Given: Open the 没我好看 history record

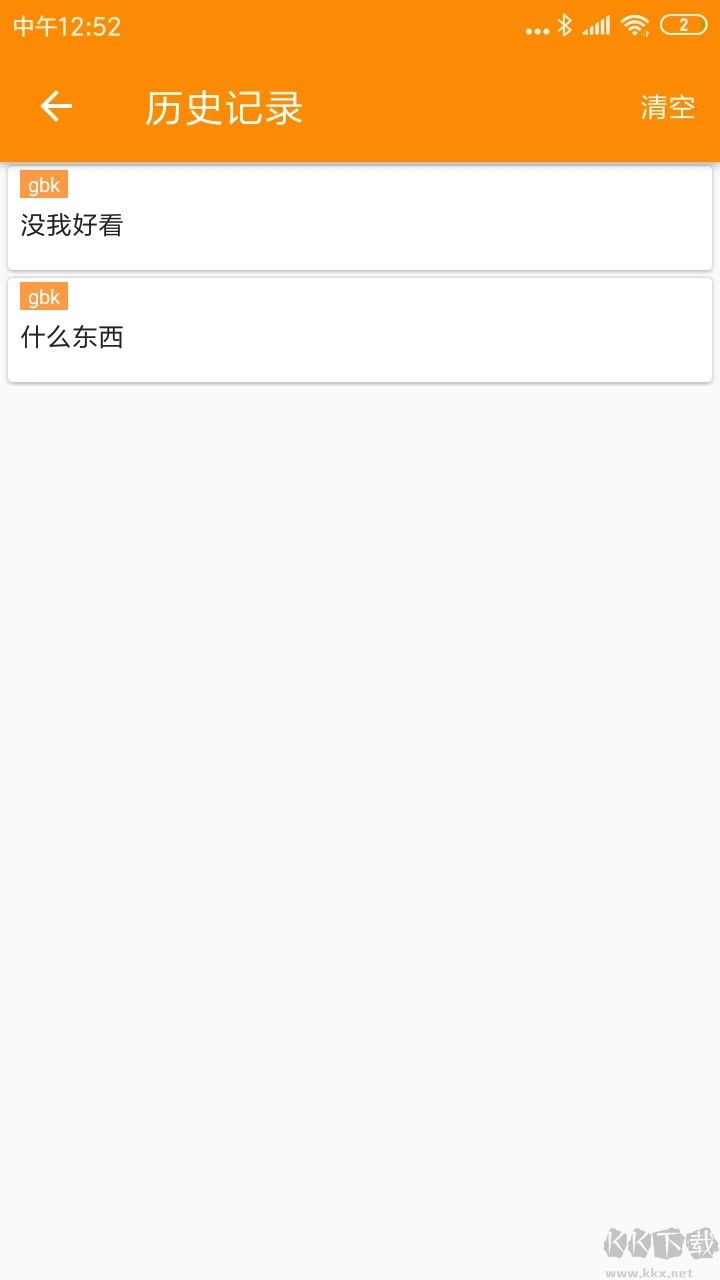Looking at the screenshot, I should [x=360, y=218].
